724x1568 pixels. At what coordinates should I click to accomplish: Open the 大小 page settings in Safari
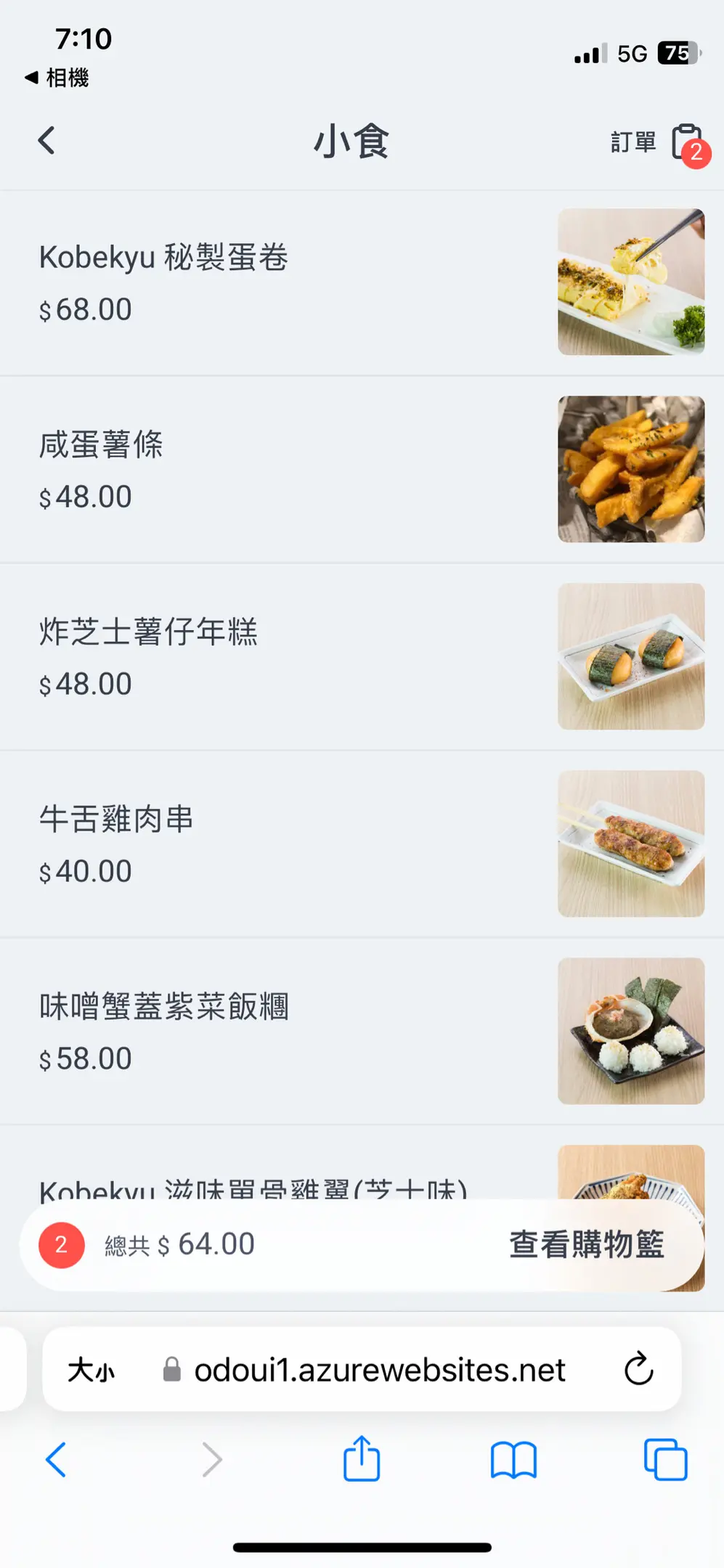(x=91, y=1371)
